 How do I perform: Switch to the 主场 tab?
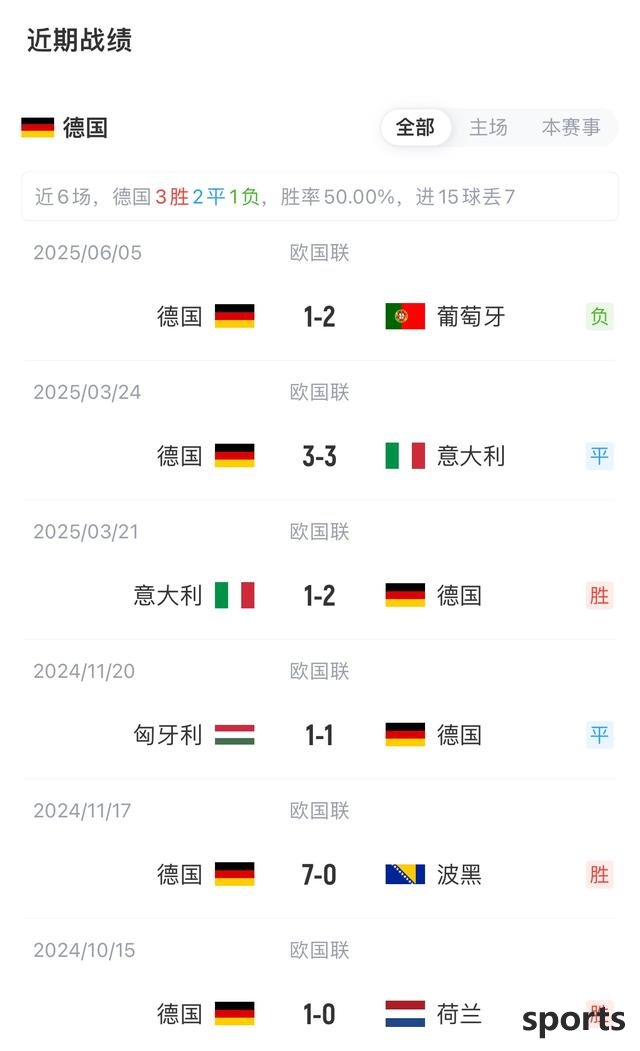coord(488,127)
